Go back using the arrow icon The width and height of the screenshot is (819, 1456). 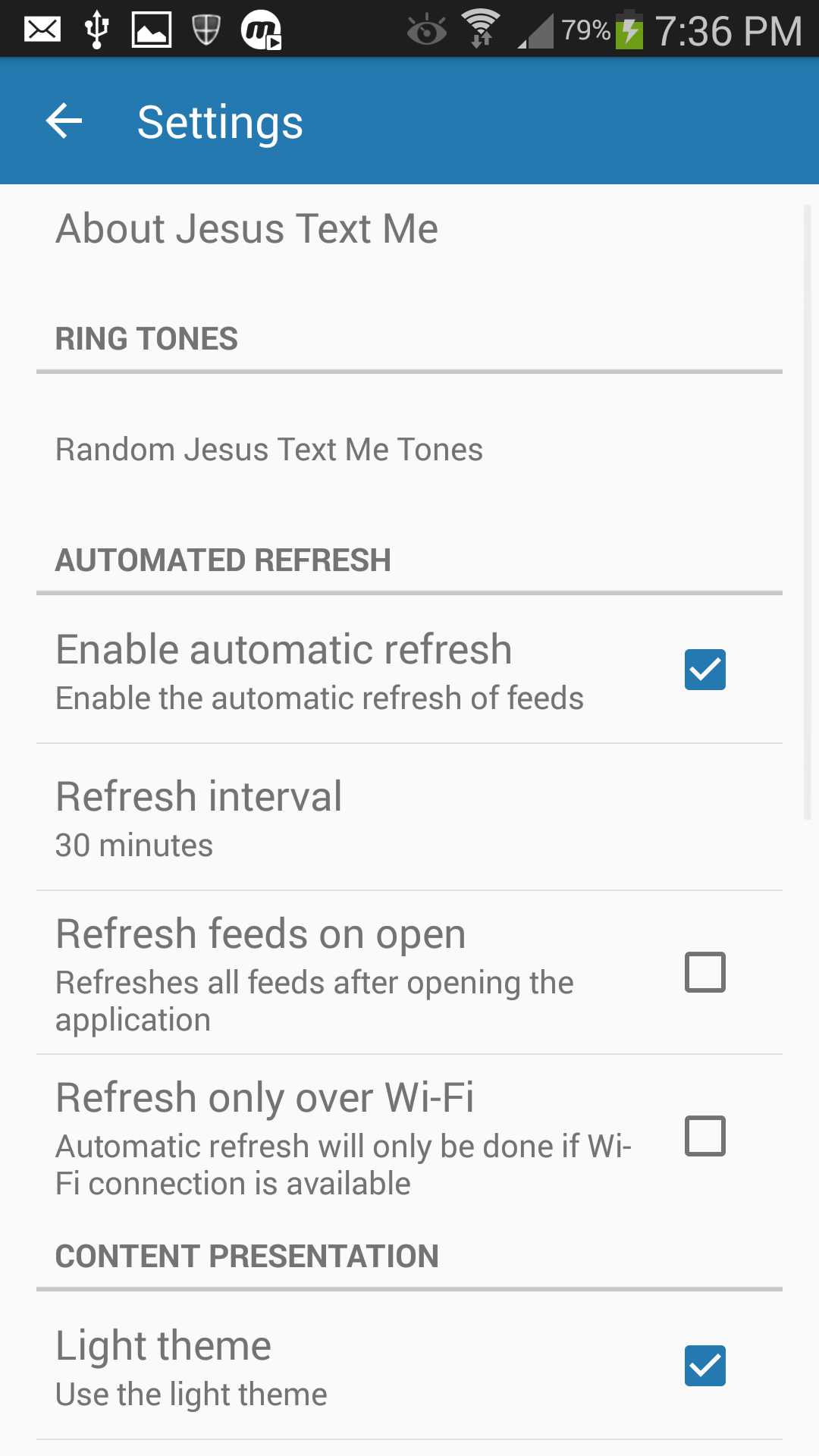pos(64,121)
